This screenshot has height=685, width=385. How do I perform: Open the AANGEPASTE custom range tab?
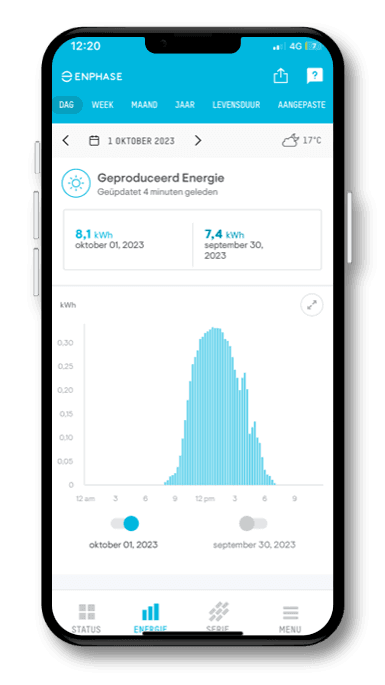pyautogui.click(x=302, y=105)
